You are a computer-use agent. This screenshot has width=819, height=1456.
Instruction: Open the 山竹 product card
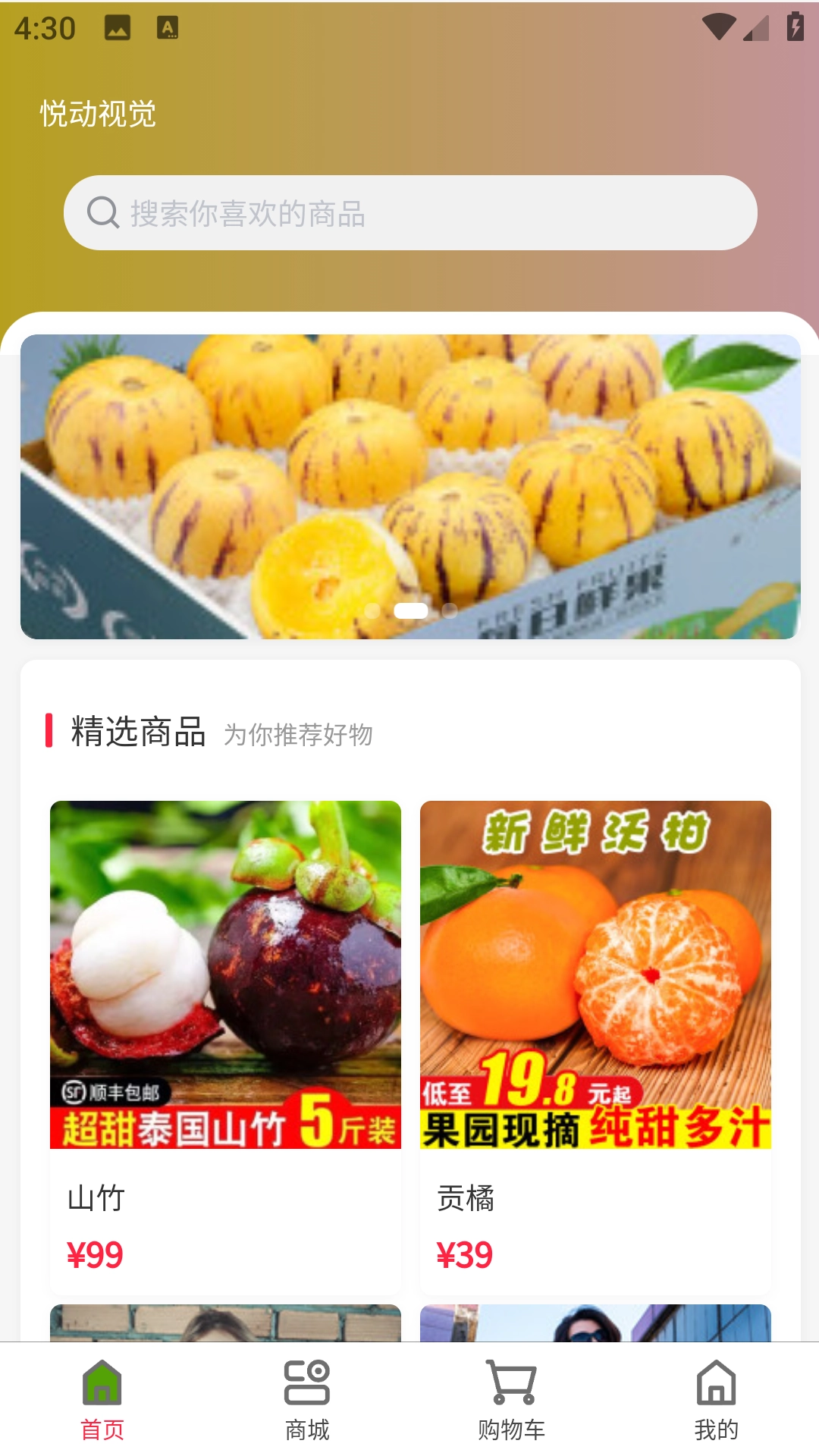tap(225, 1046)
